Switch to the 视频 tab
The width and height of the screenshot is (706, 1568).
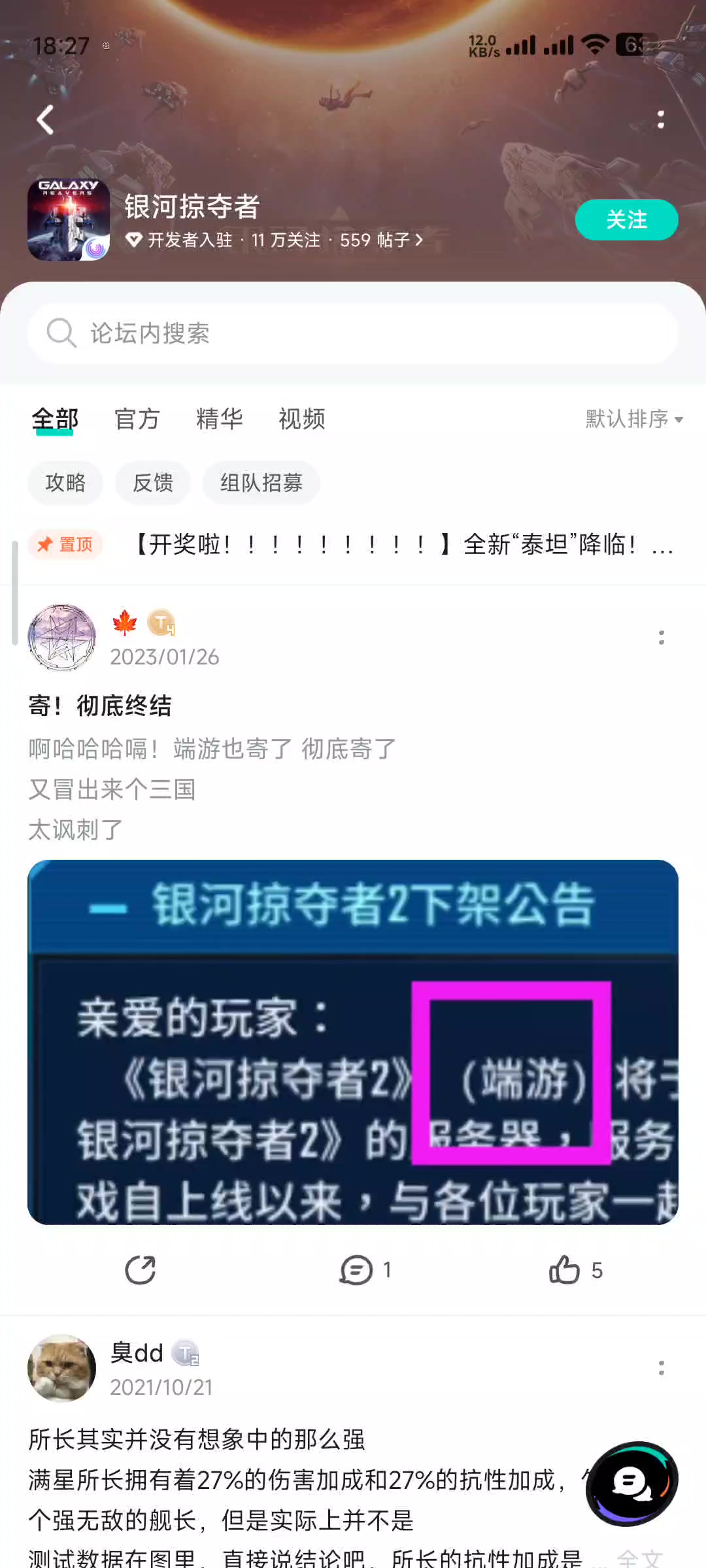coord(302,419)
